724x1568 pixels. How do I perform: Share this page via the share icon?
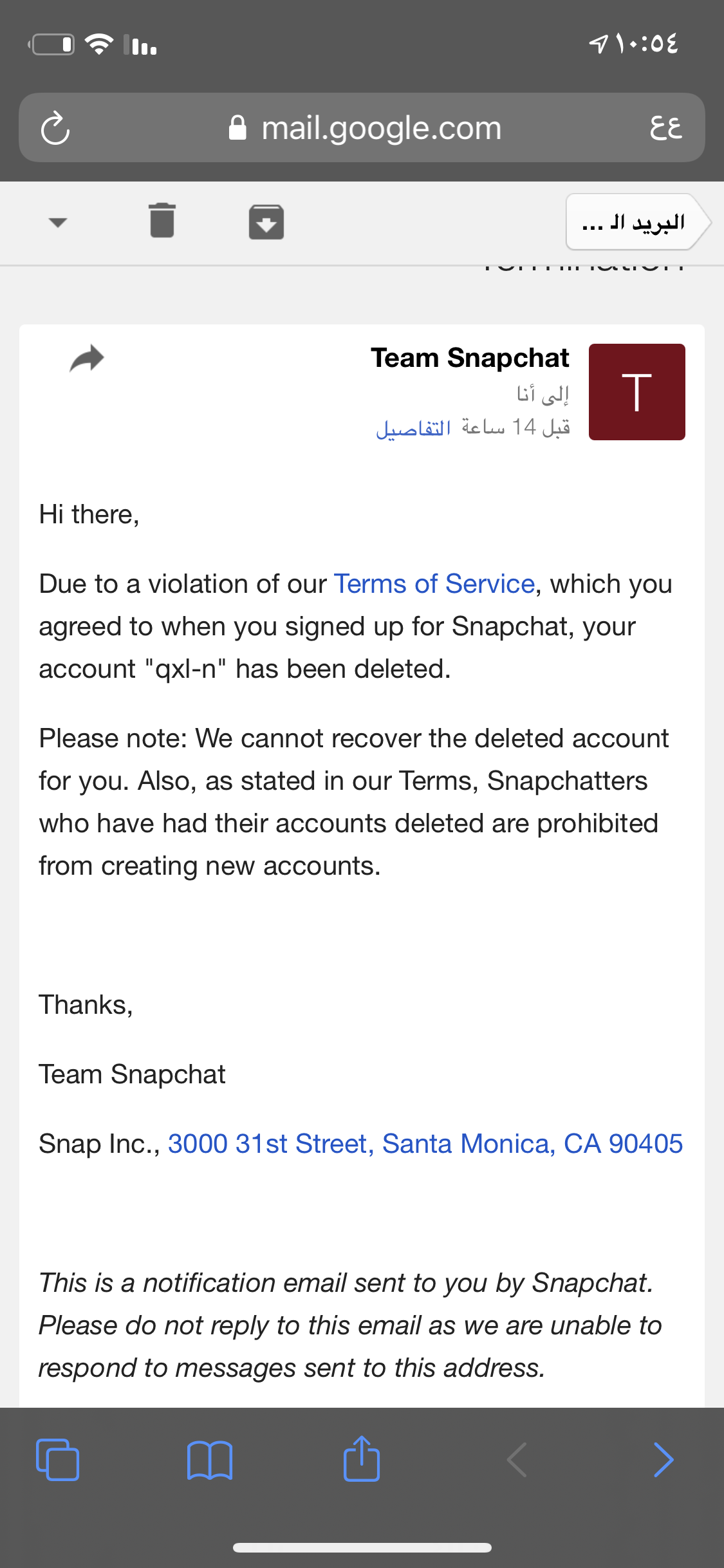362,1458
